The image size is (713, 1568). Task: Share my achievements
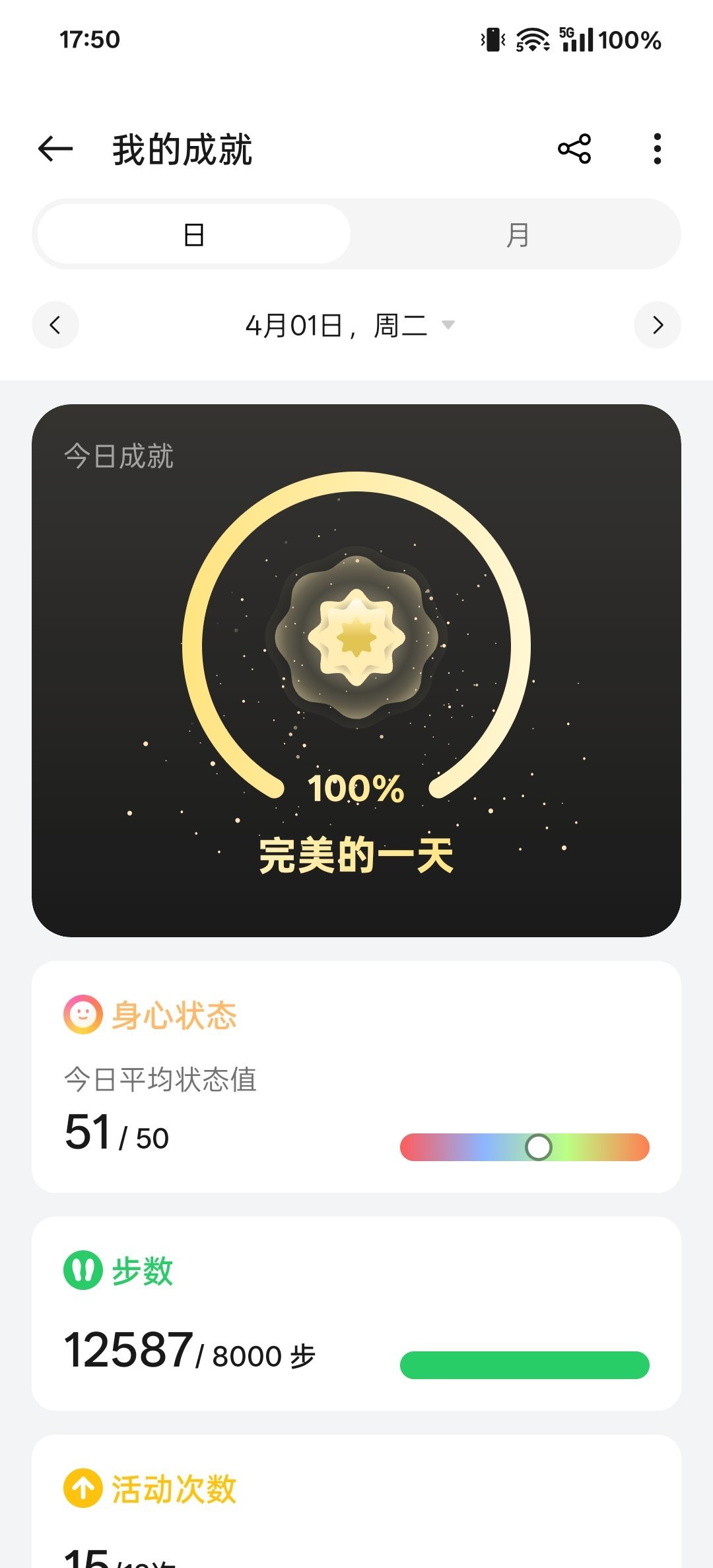(574, 149)
